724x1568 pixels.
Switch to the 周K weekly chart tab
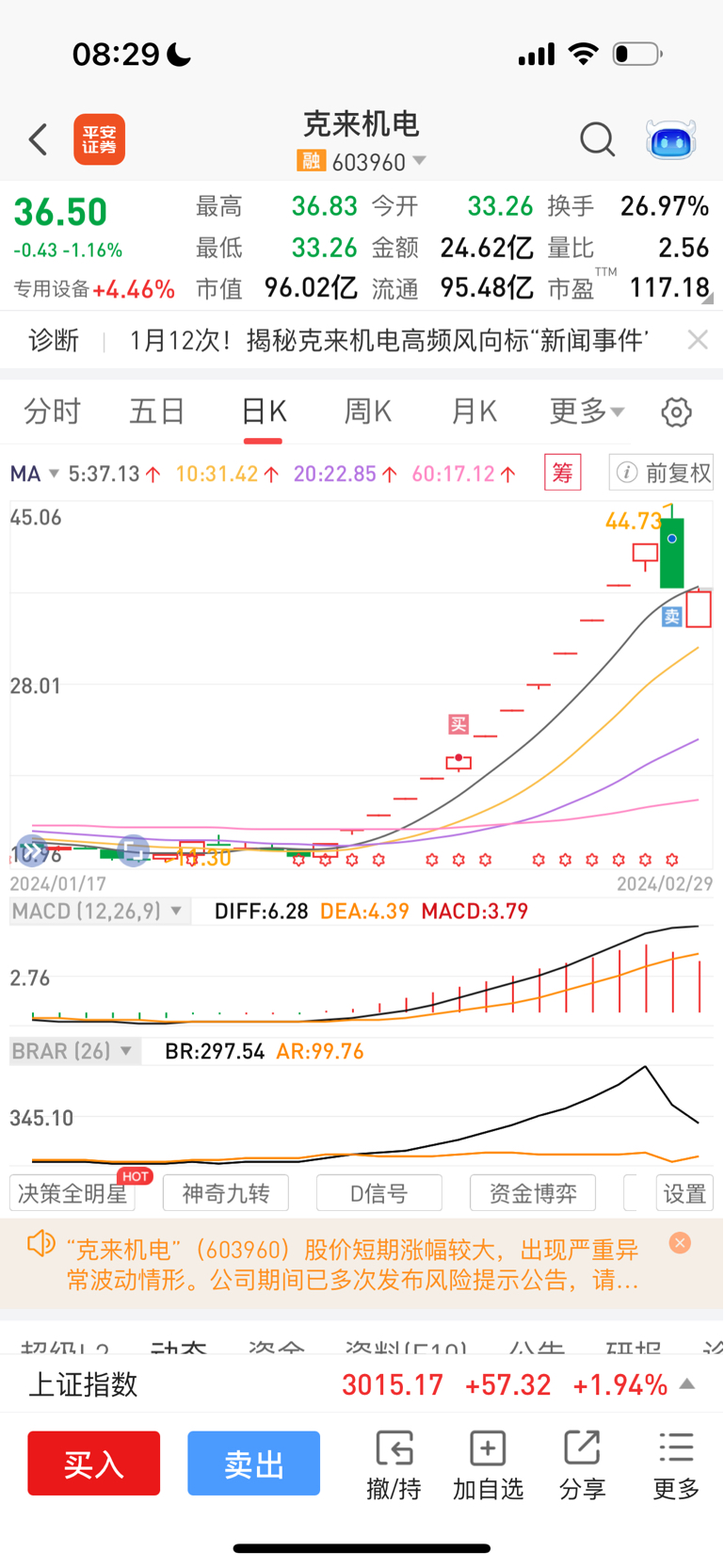(366, 412)
